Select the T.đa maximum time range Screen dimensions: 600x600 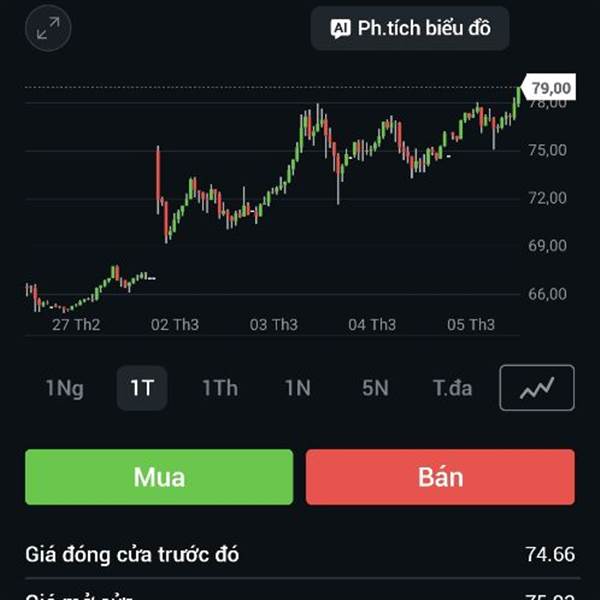point(452,388)
